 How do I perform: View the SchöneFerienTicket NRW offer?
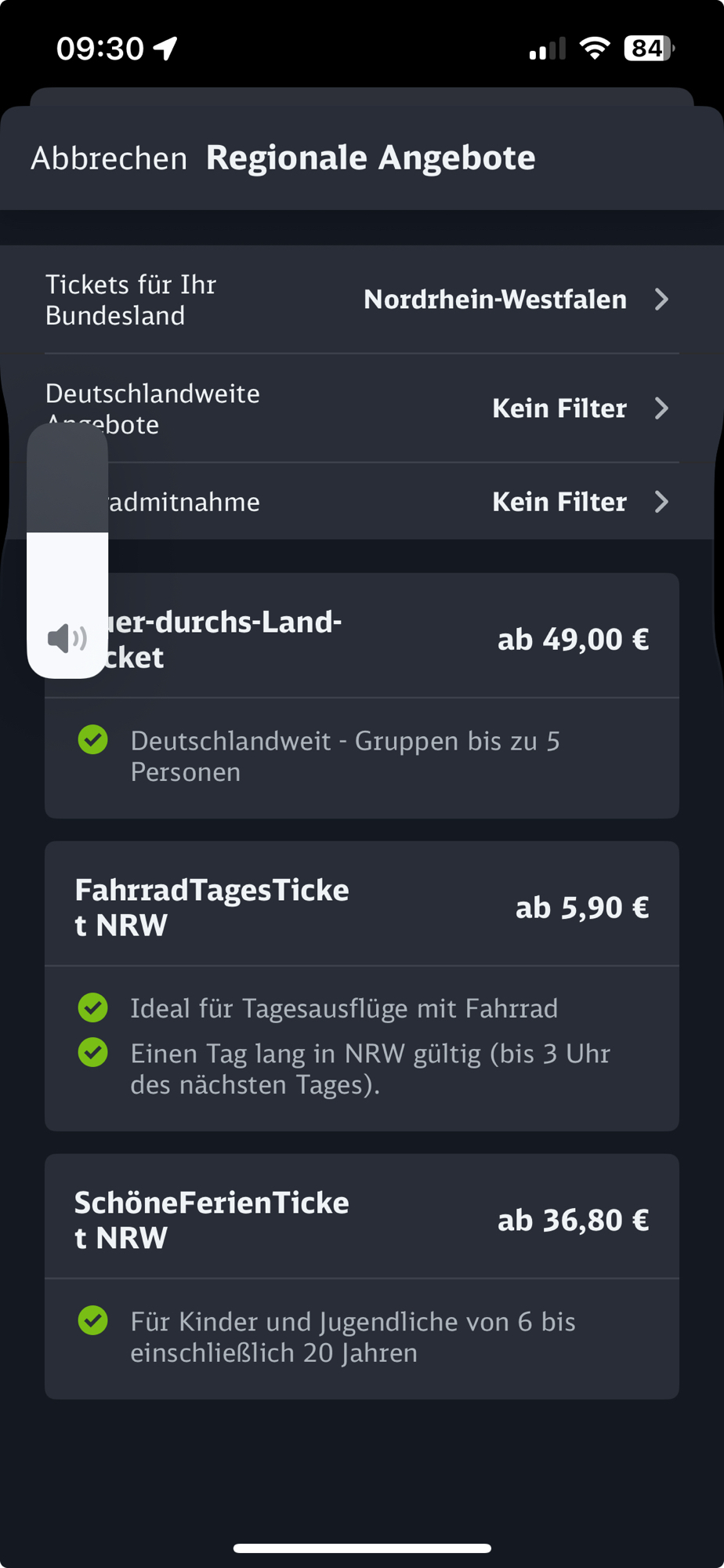(x=361, y=1220)
